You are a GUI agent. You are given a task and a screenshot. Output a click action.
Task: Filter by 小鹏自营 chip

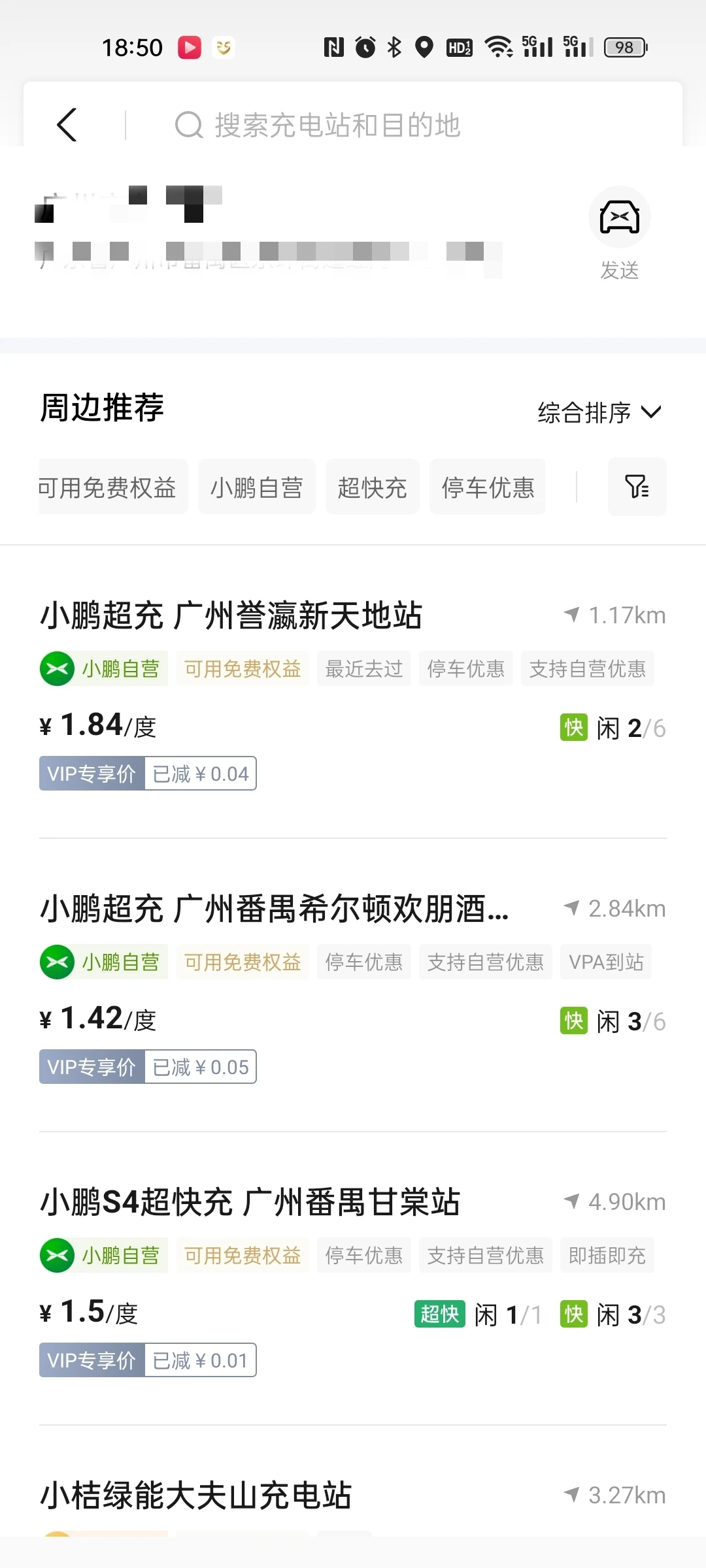coord(257,487)
